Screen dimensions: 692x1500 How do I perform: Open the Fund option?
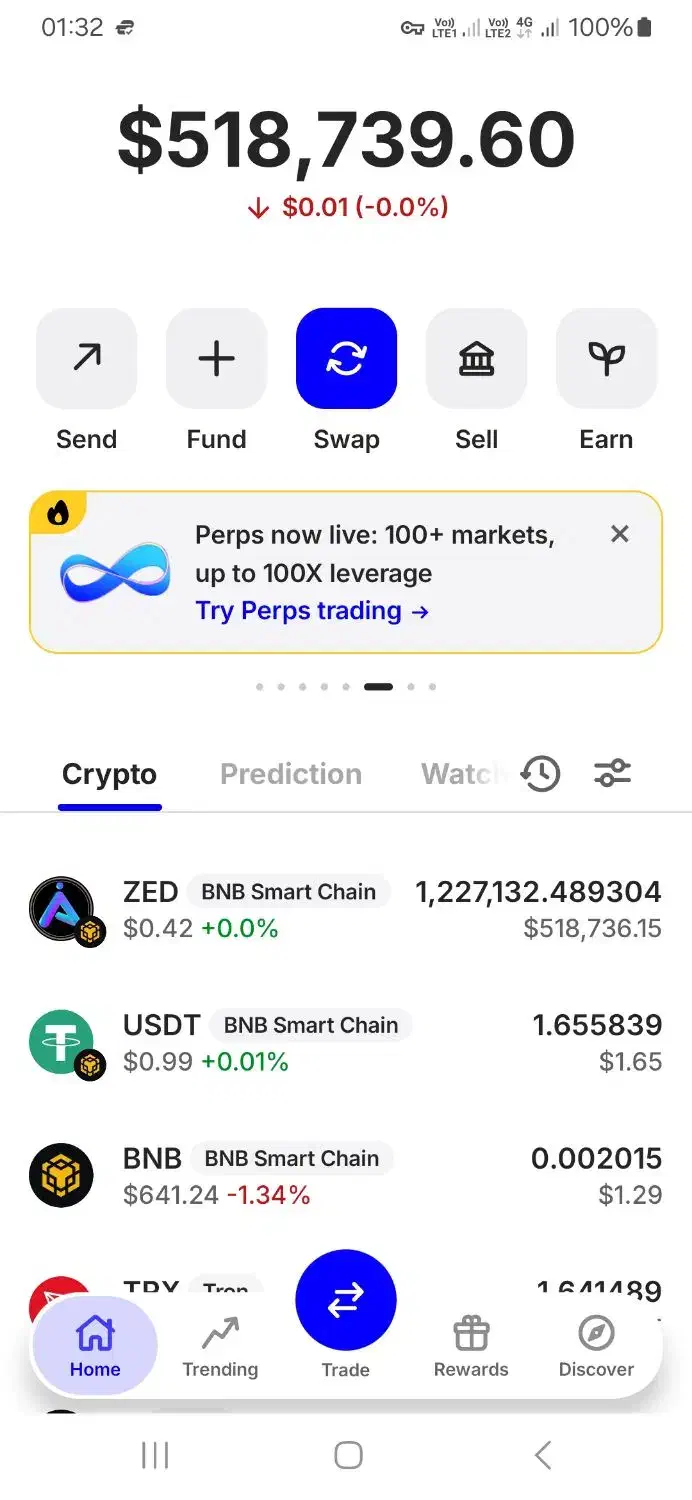point(216,359)
